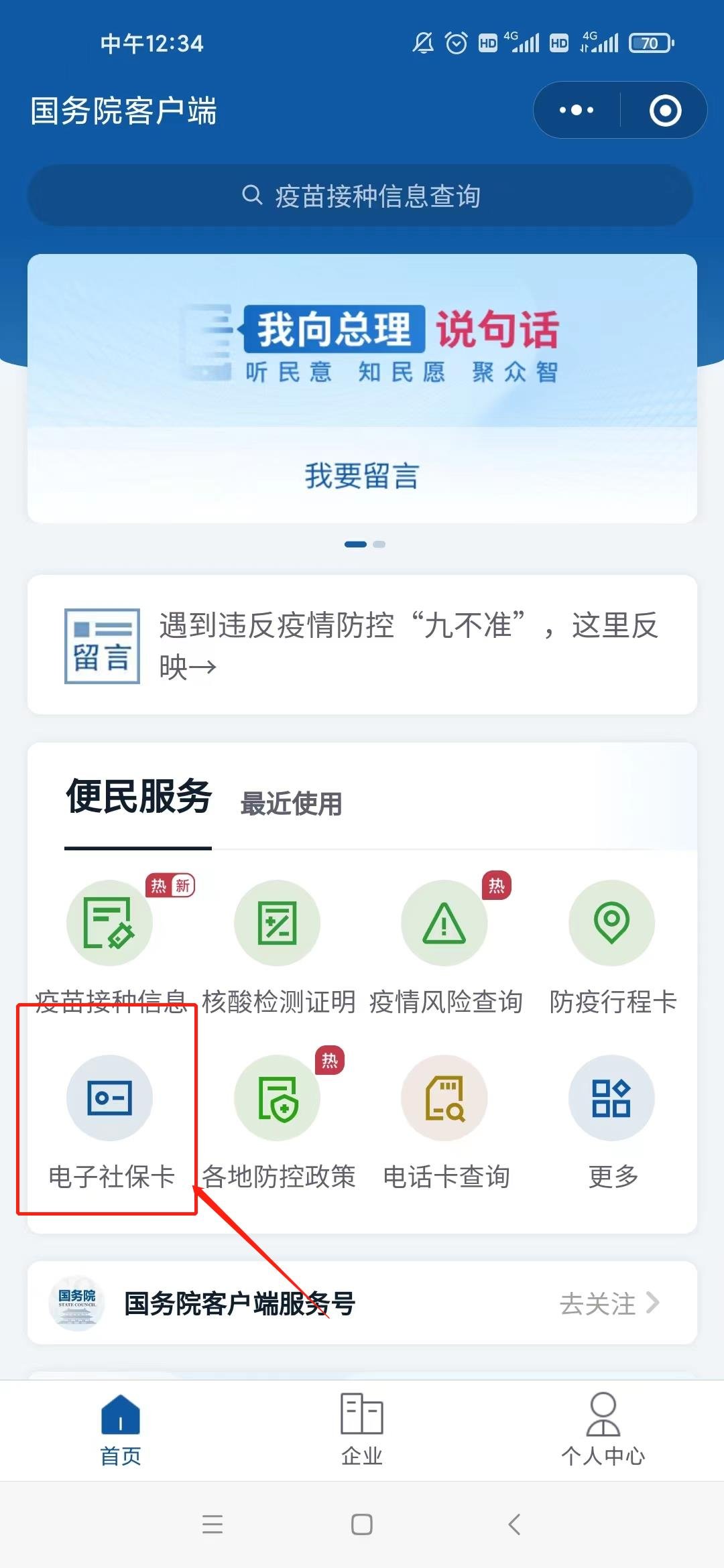Switch to the 企业 tab
Screen dimensions: 724x1568
click(x=362, y=1429)
